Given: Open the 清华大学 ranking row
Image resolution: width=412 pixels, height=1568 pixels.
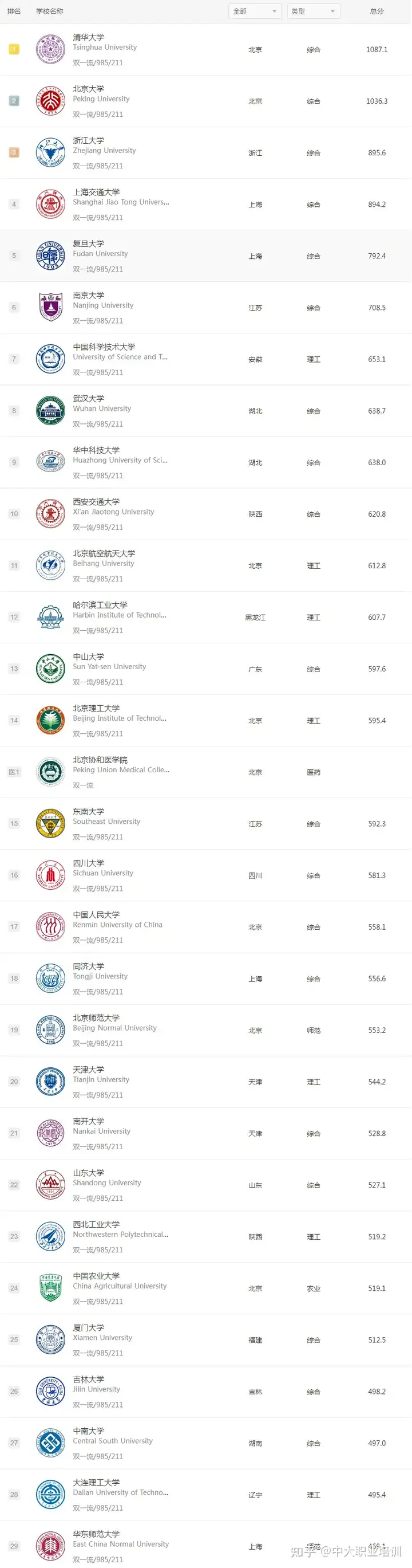Looking at the screenshot, I should (x=89, y=38).
